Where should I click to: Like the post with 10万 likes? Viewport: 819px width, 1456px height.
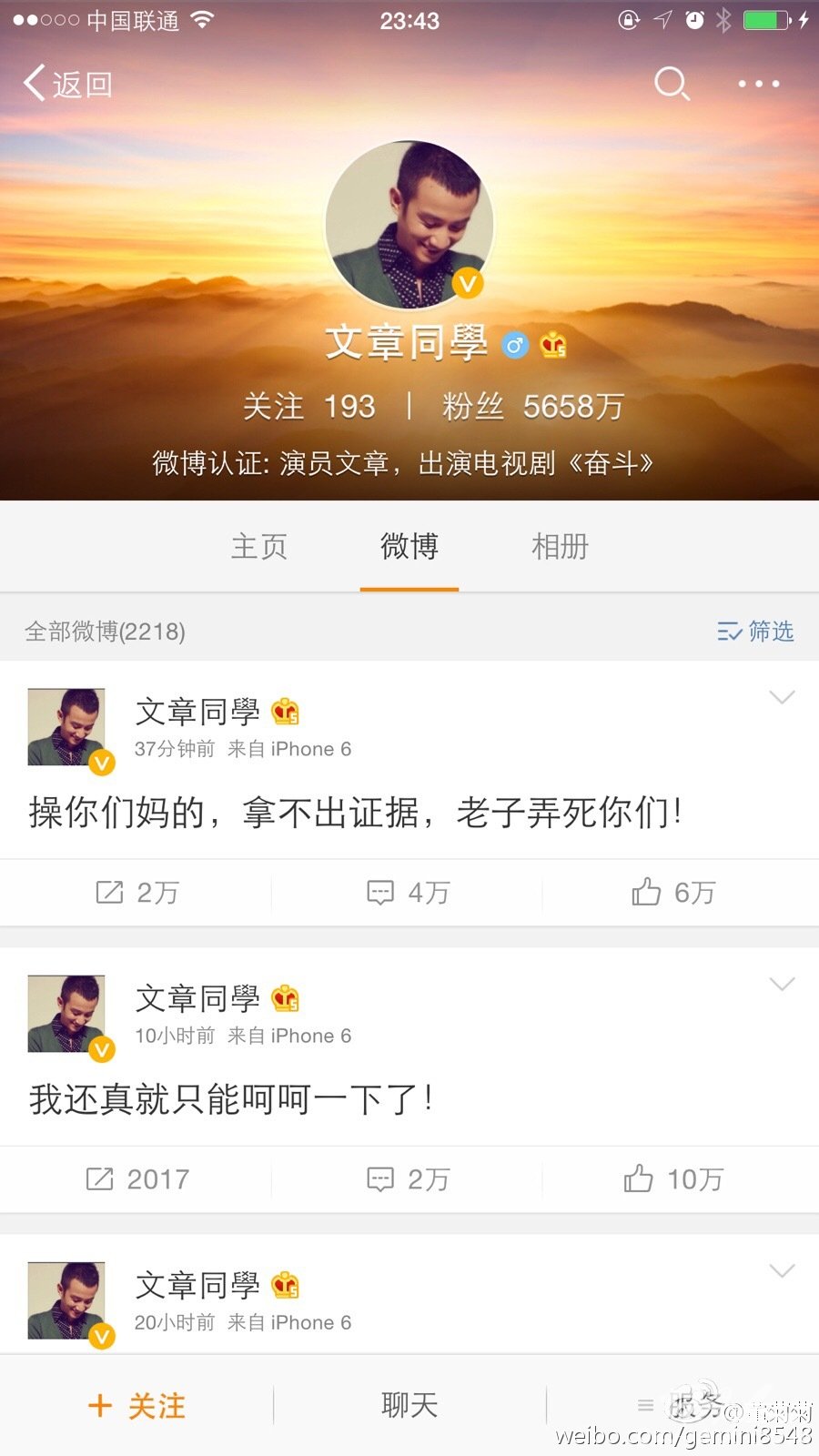[673, 1179]
